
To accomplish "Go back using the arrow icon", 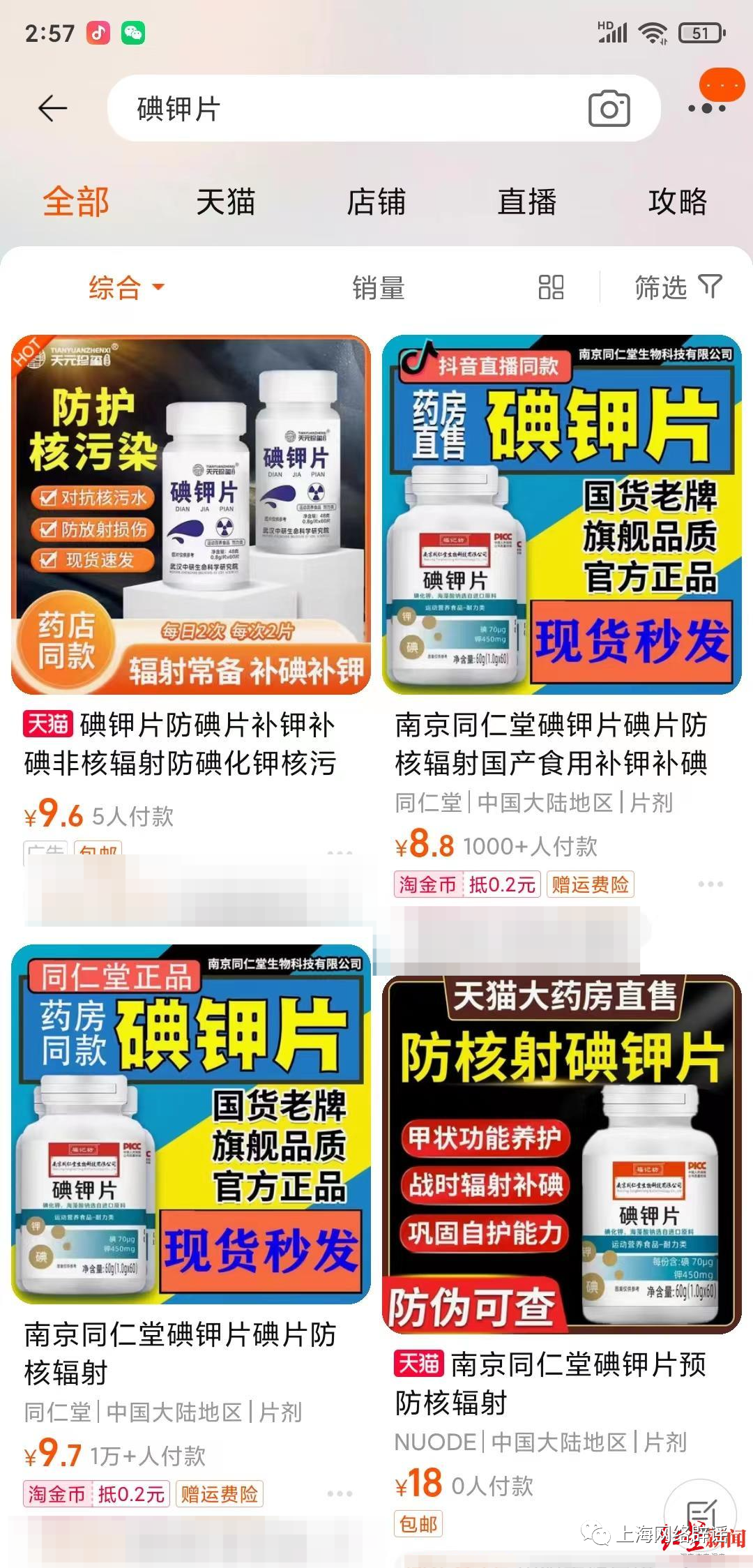I will (52, 109).
